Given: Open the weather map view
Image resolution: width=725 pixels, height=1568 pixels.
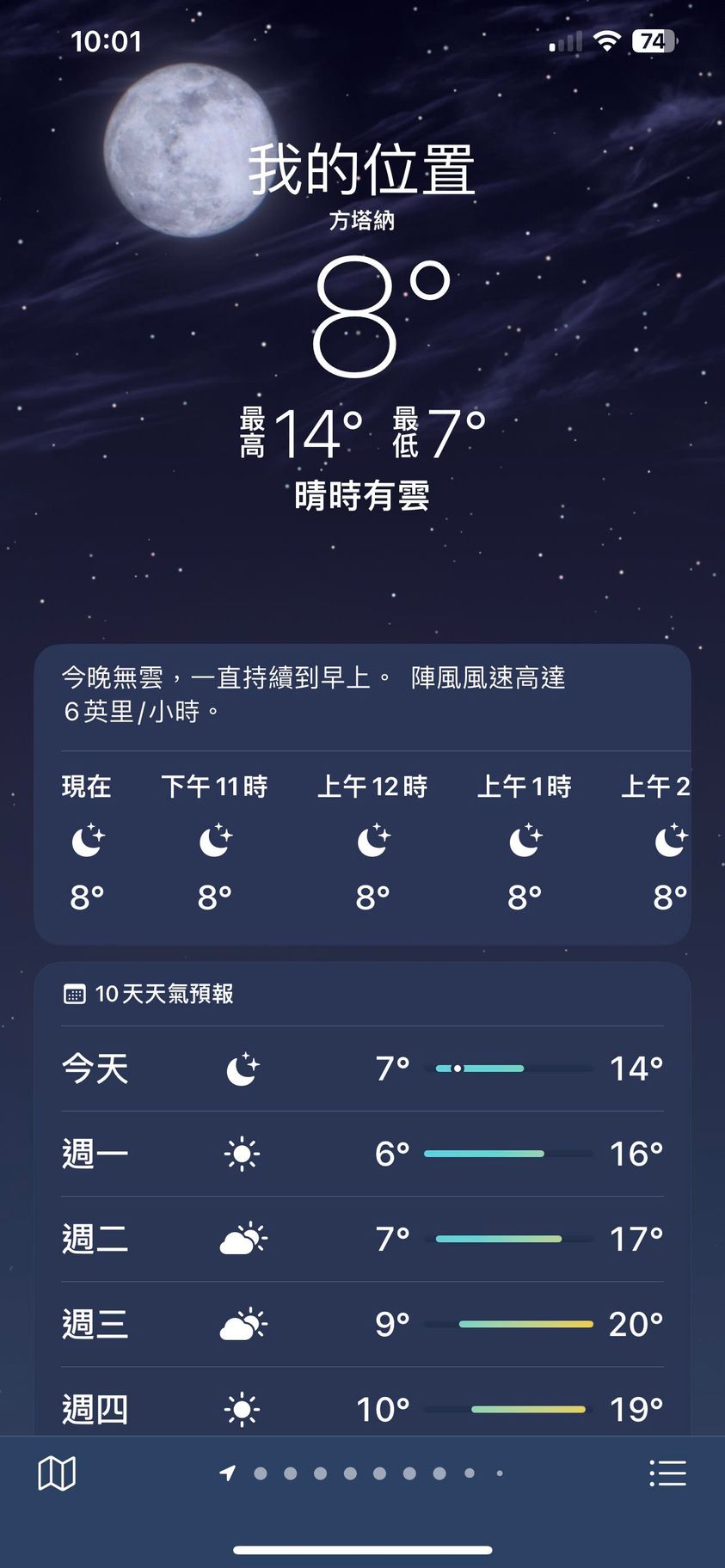Looking at the screenshot, I should click(x=57, y=1473).
